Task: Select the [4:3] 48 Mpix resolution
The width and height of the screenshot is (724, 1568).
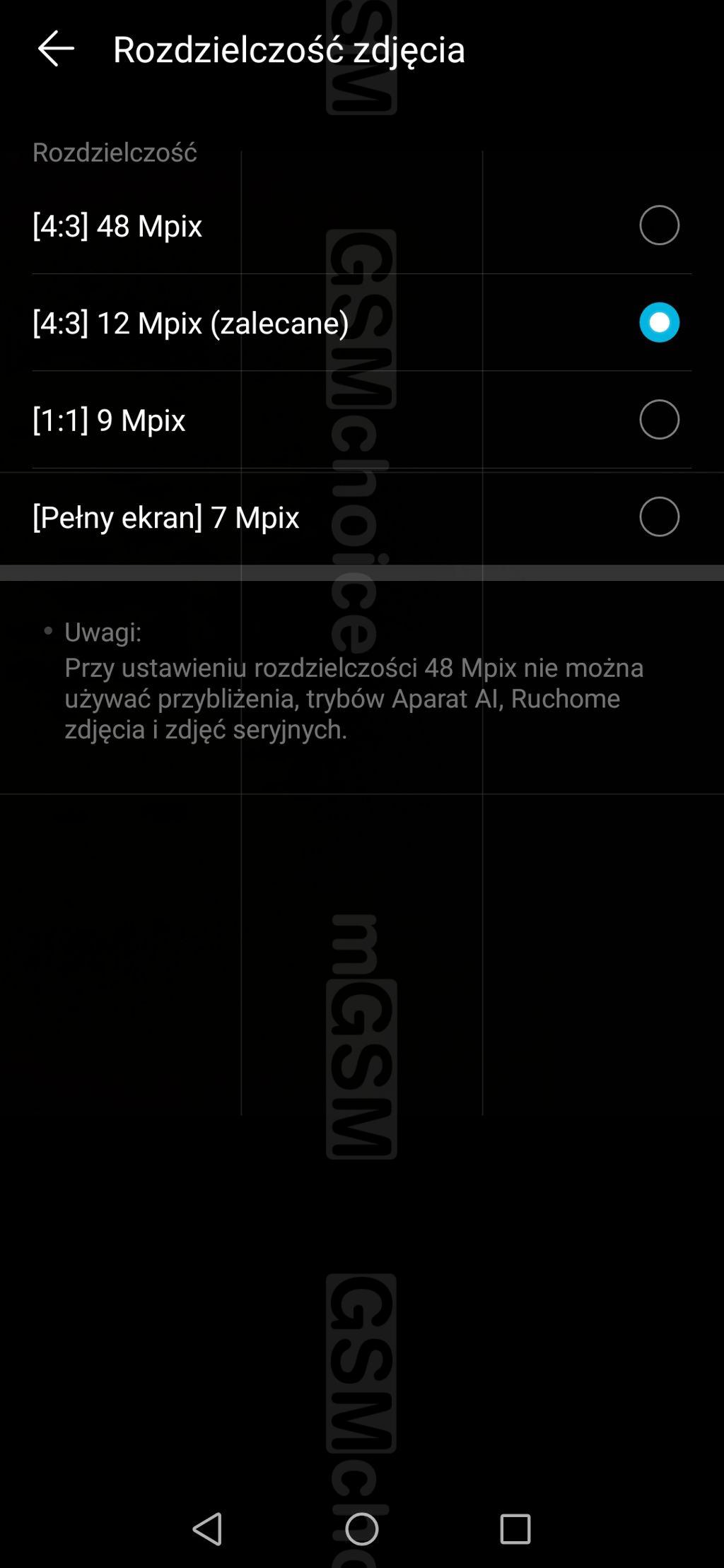Action: 658,225
